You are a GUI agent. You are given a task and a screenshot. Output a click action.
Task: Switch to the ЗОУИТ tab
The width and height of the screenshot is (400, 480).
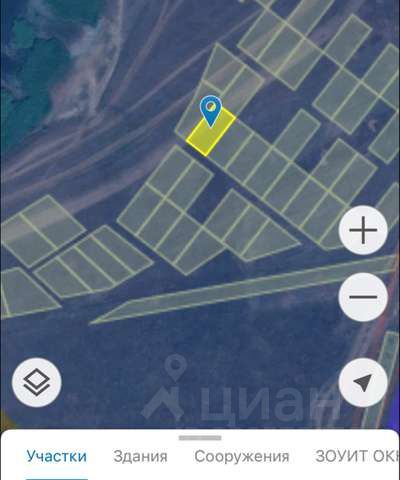[x=357, y=456]
